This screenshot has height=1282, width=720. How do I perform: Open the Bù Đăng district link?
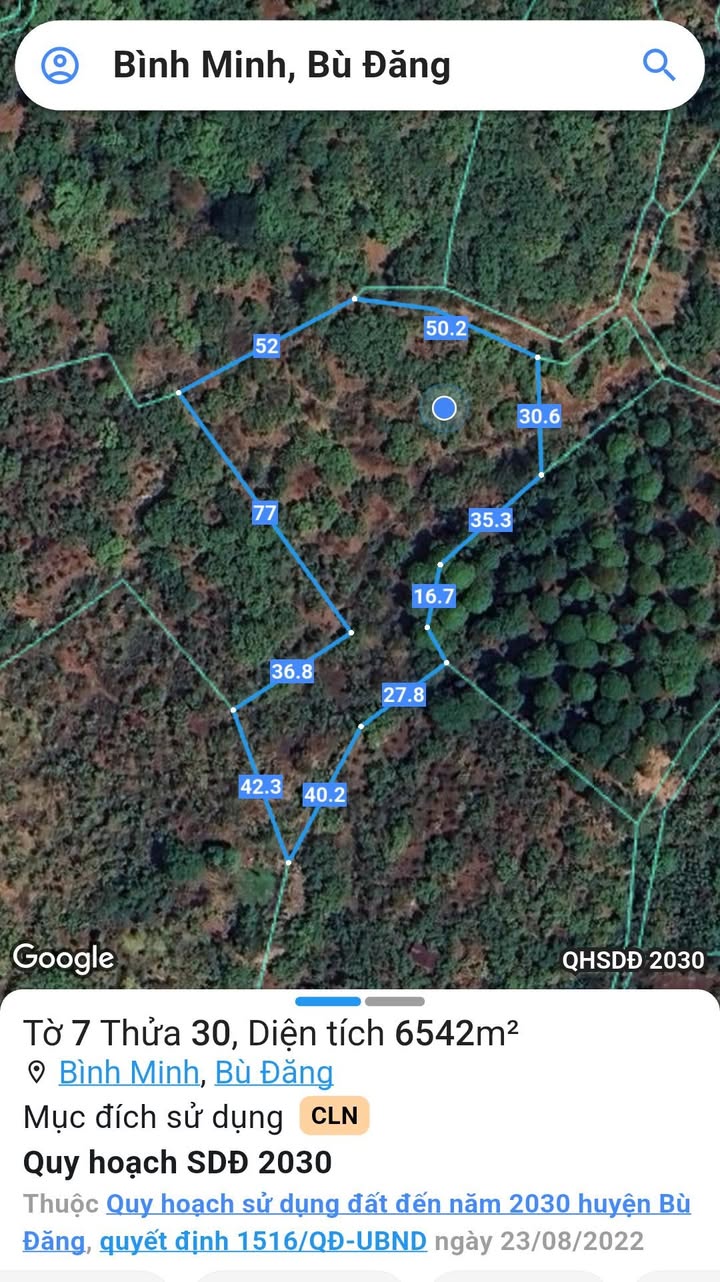pyautogui.click(x=274, y=1073)
